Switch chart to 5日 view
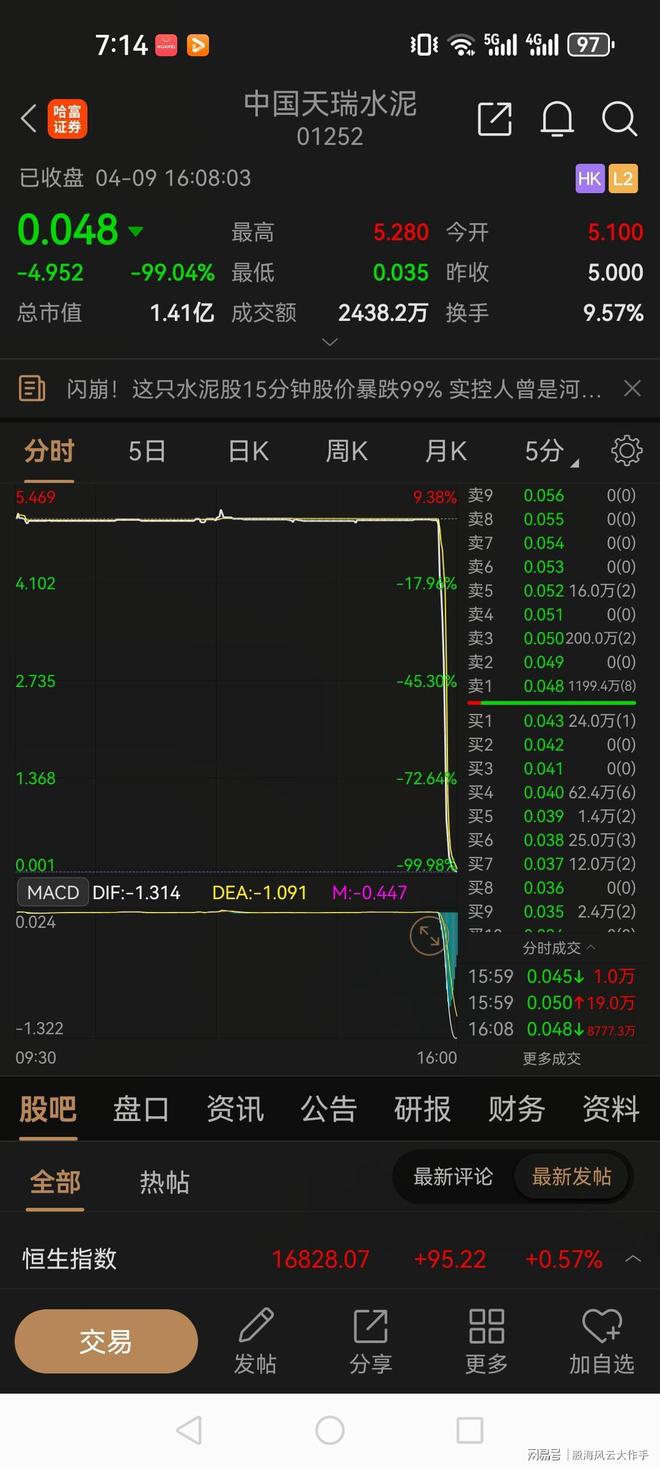660x1467 pixels. coord(147,451)
